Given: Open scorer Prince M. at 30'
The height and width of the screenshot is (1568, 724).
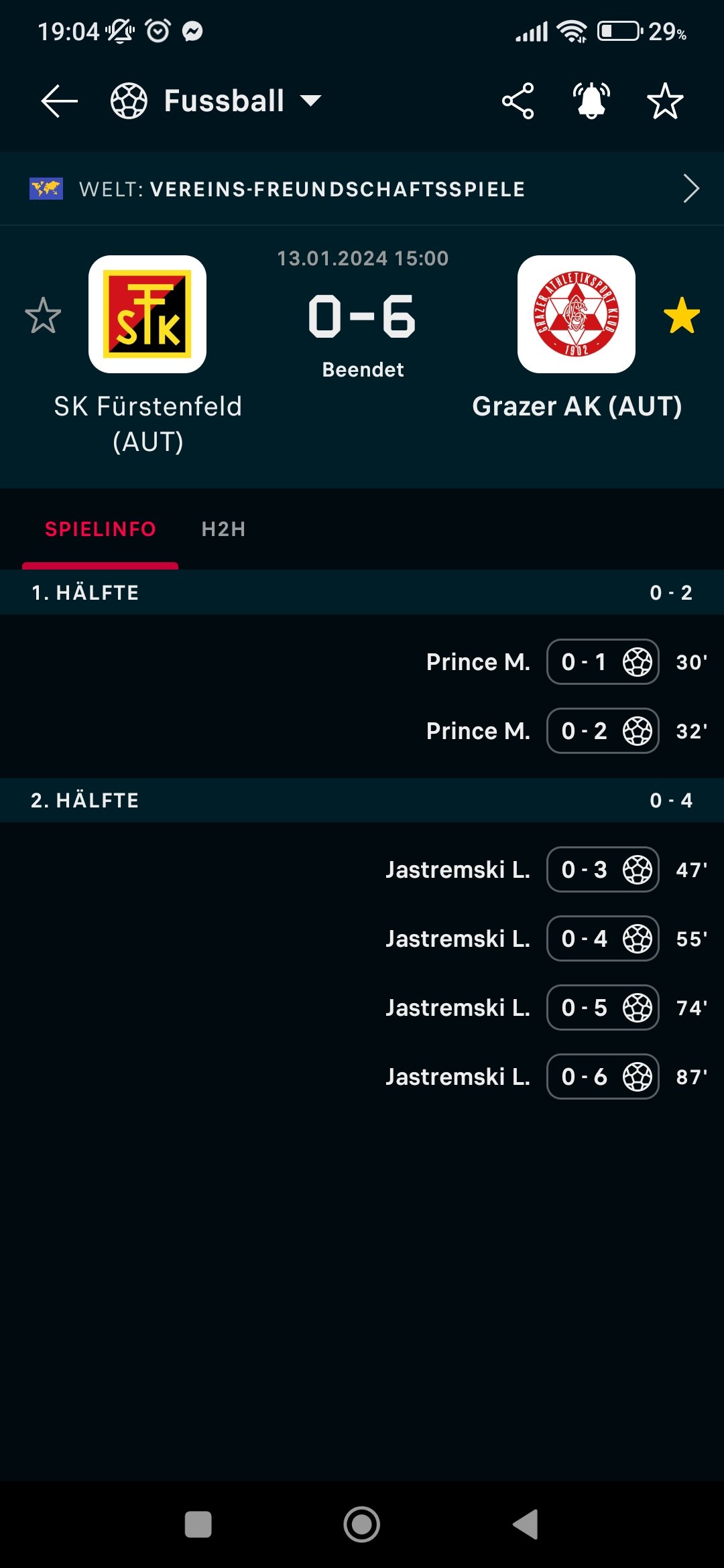Looking at the screenshot, I should (478, 662).
